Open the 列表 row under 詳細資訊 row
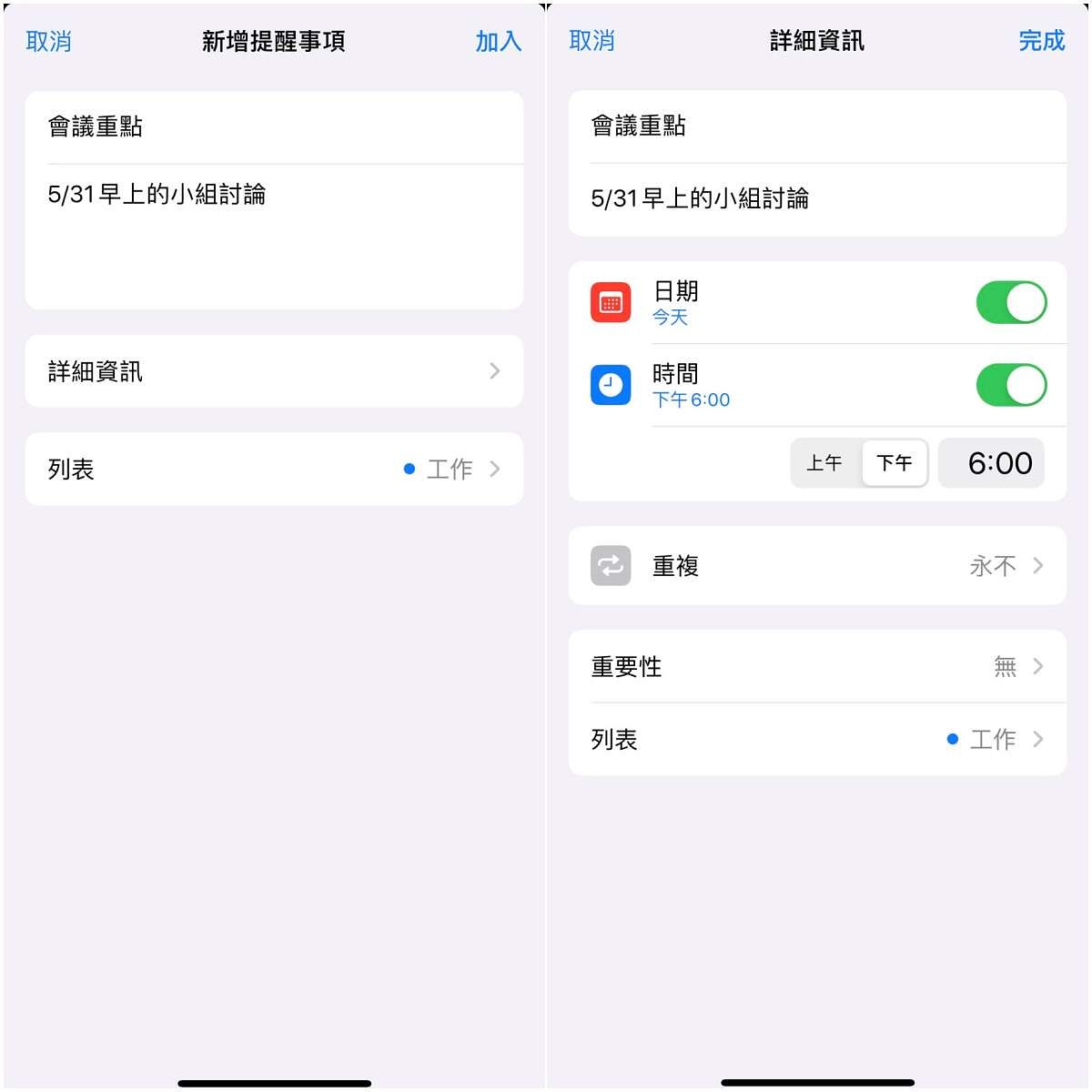The height and width of the screenshot is (1092, 1092). point(274,470)
